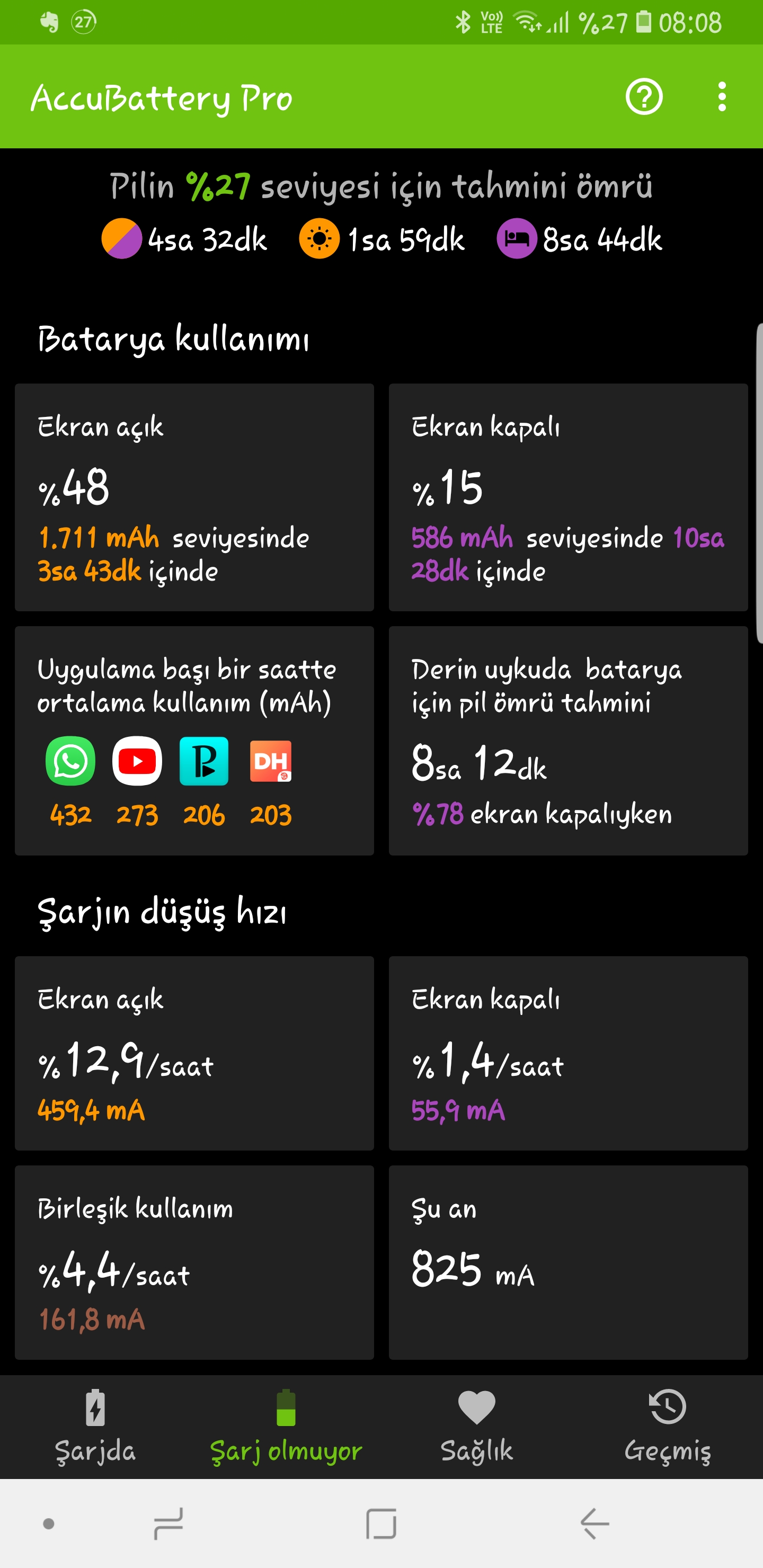Open recent apps from the navigation bar
Image resolution: width=763 pixels, height=1568 pixels.
click(x=168, y=1524)
